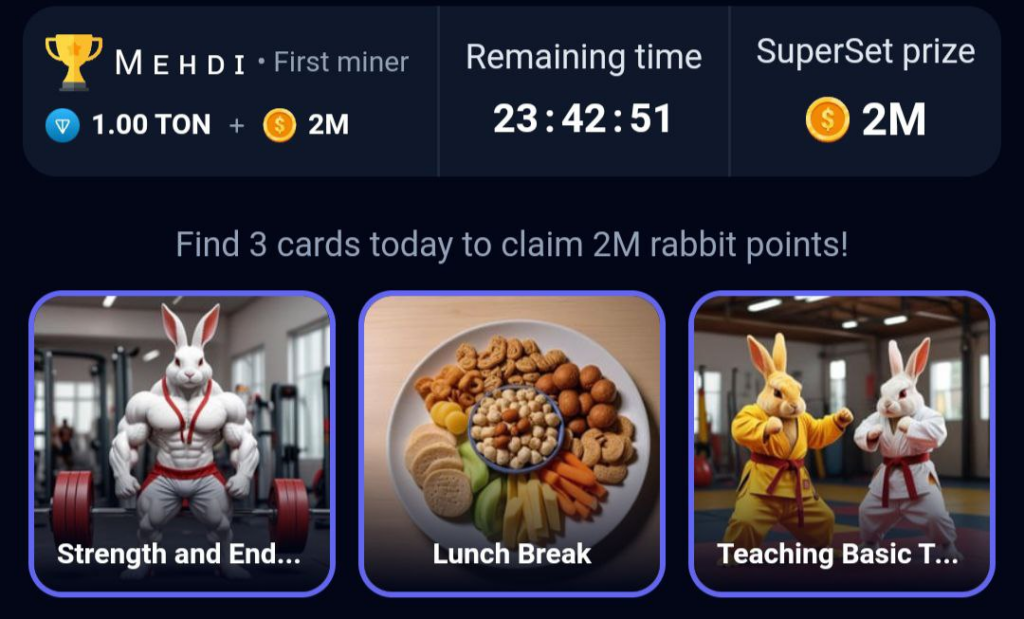This screenshot has width=1024, height=619.
Task: Open the Teaching Basic T... card
Action: (841, 443)
